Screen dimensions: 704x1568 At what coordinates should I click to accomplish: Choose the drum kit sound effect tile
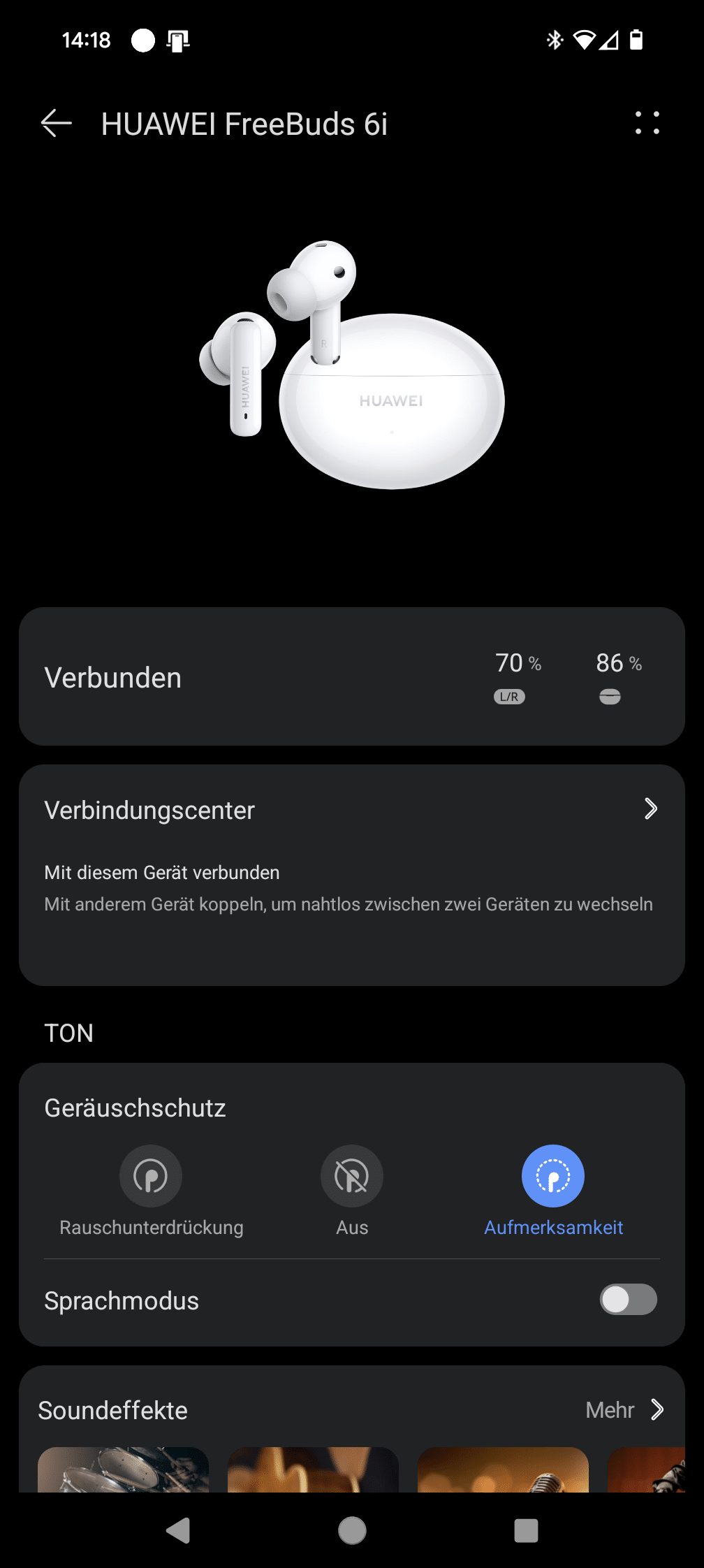click(x=123, y=1469)
